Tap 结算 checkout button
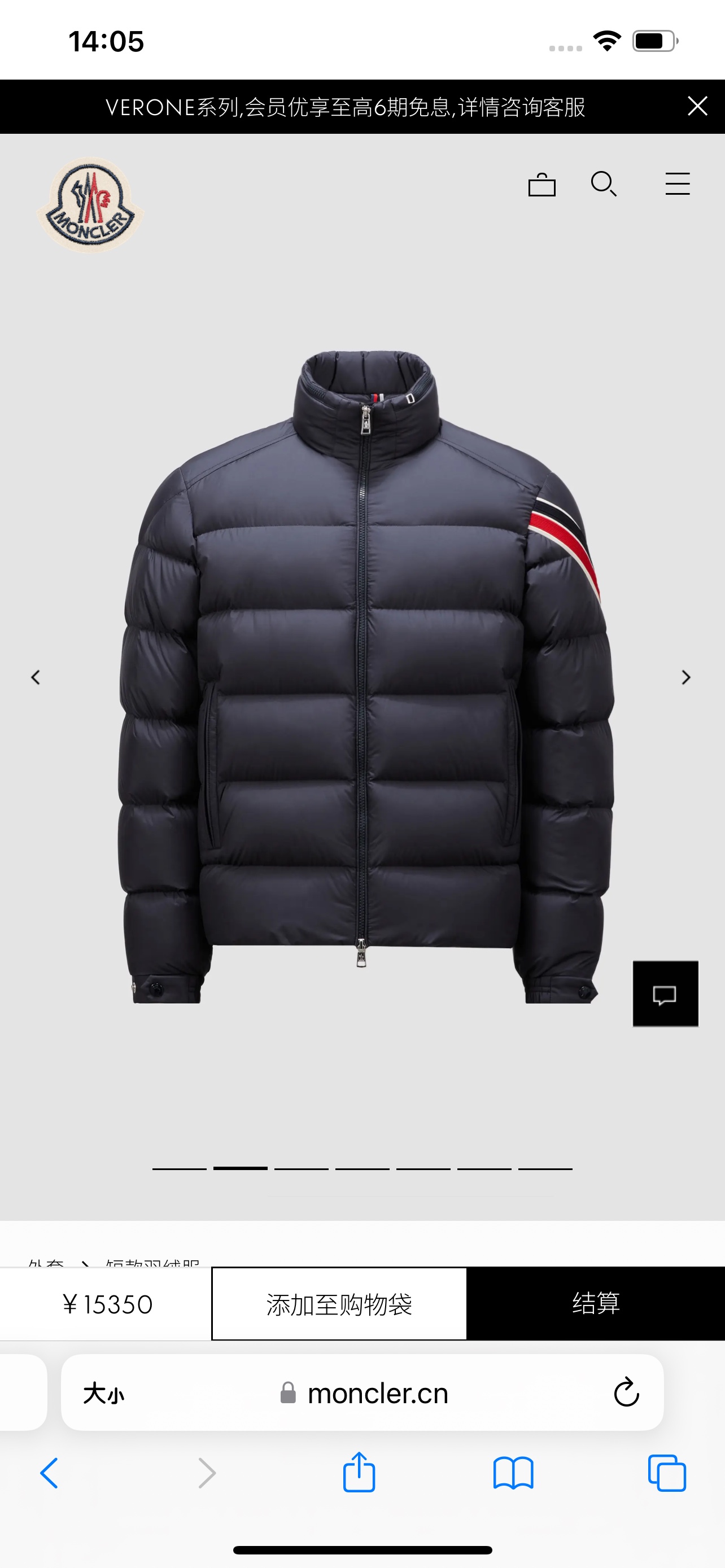The image size is (725, 1568). (596, 1303)
